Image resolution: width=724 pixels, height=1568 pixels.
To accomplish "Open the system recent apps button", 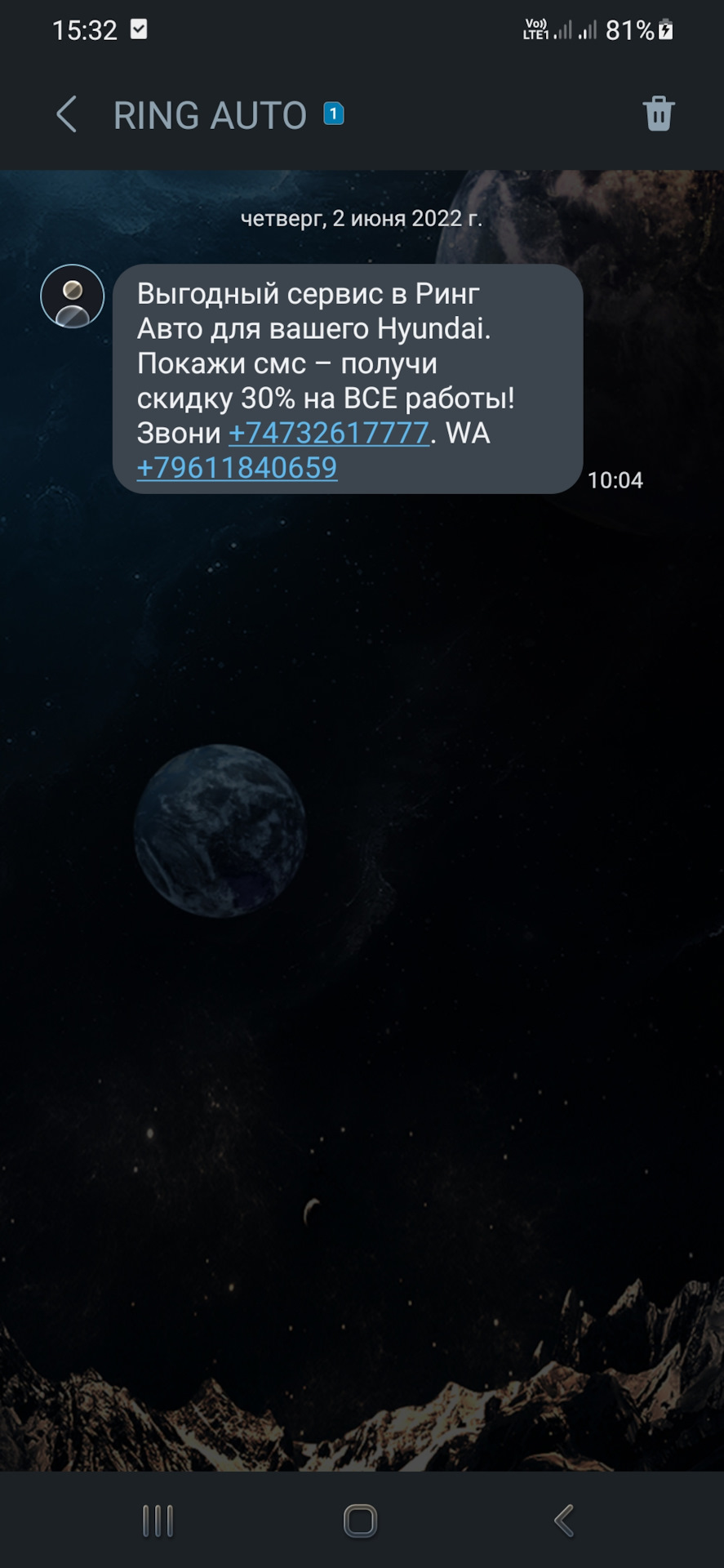I will click(158, 1521).
